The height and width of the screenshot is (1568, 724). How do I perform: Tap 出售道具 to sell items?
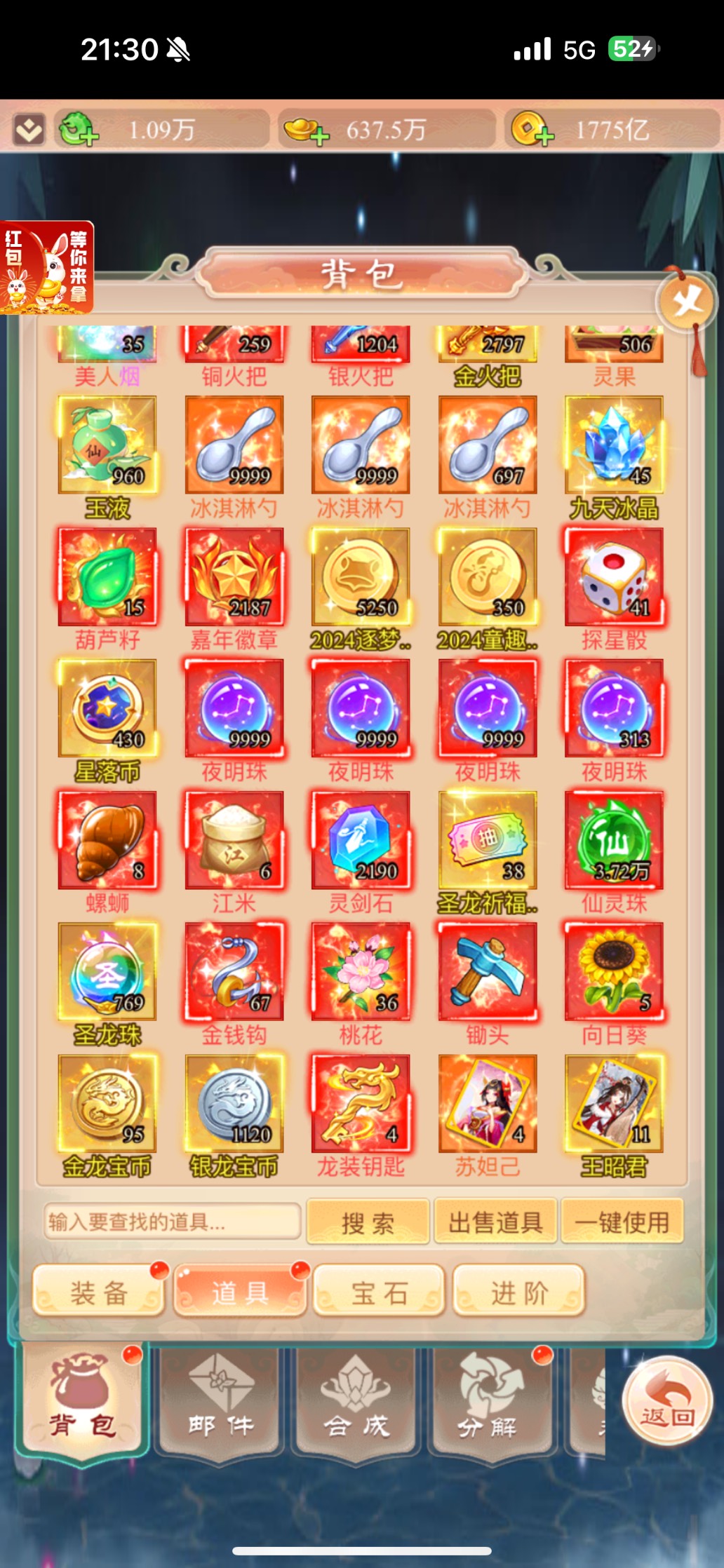(495, 1223)
